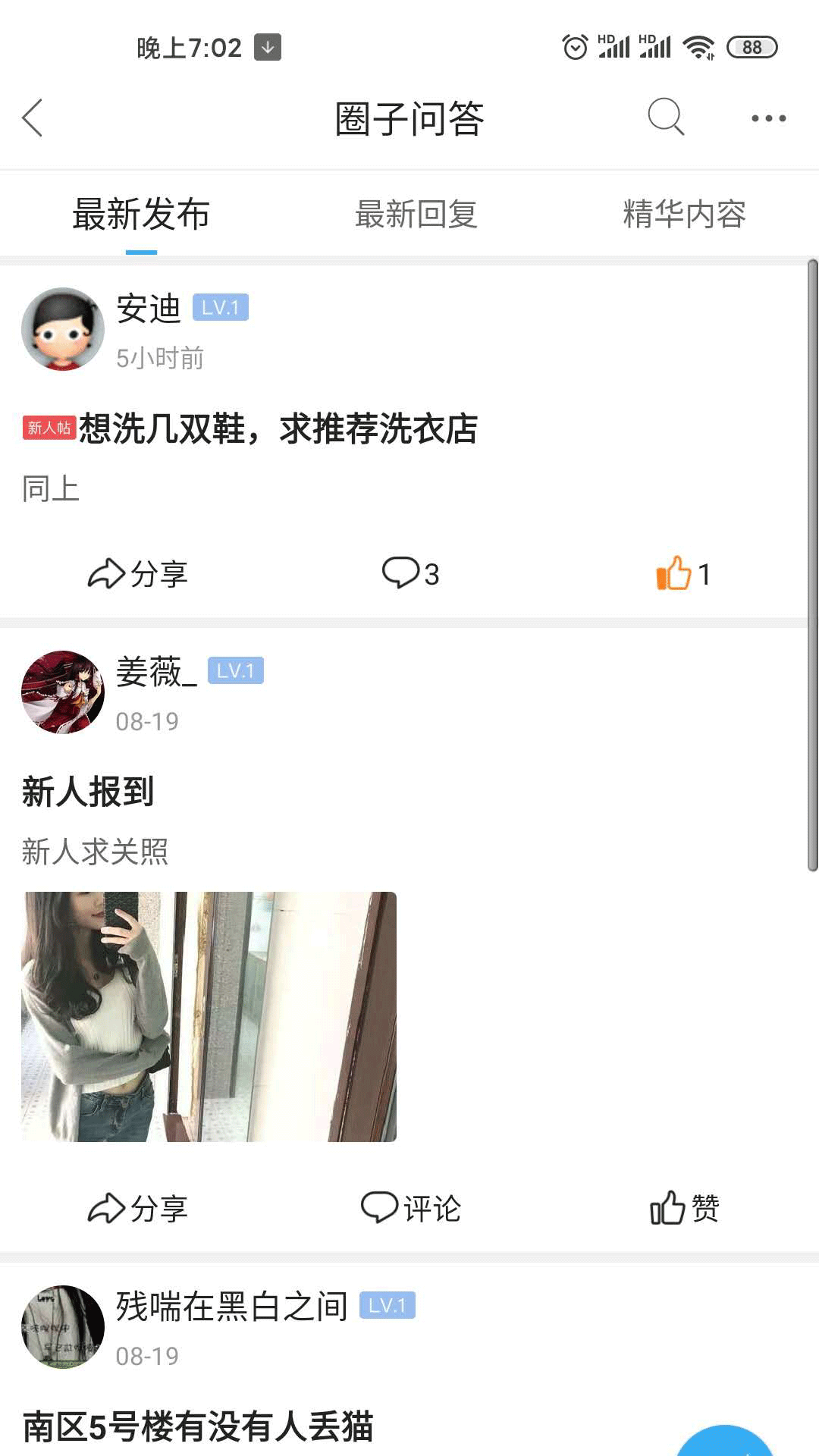Like the 想洗几双鞋 post thumbs-up icon
Screen dimensions: 819x1456
tap(680, 574)
